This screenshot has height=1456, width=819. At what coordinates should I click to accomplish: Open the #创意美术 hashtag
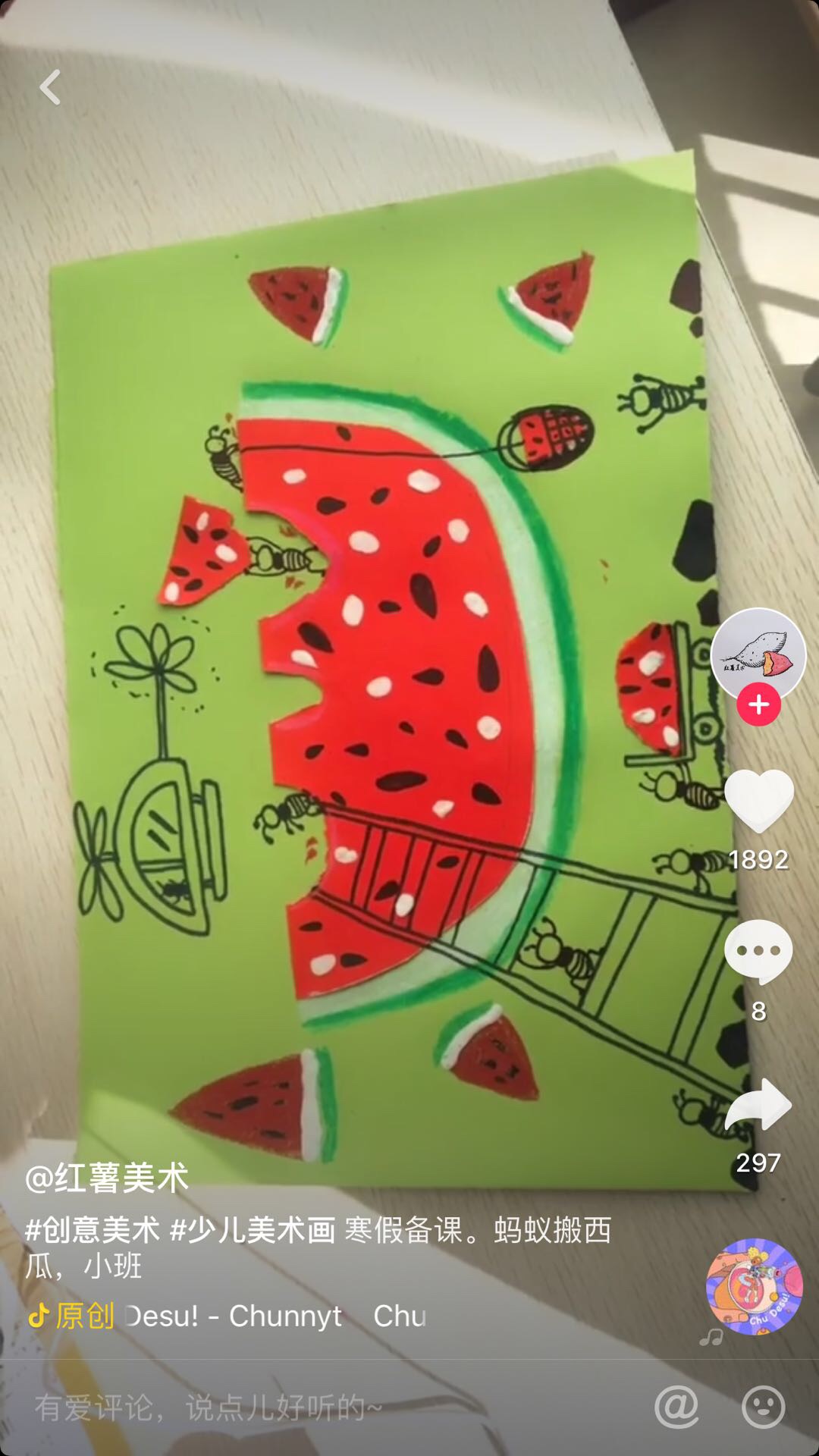[x=93, y=1230]
